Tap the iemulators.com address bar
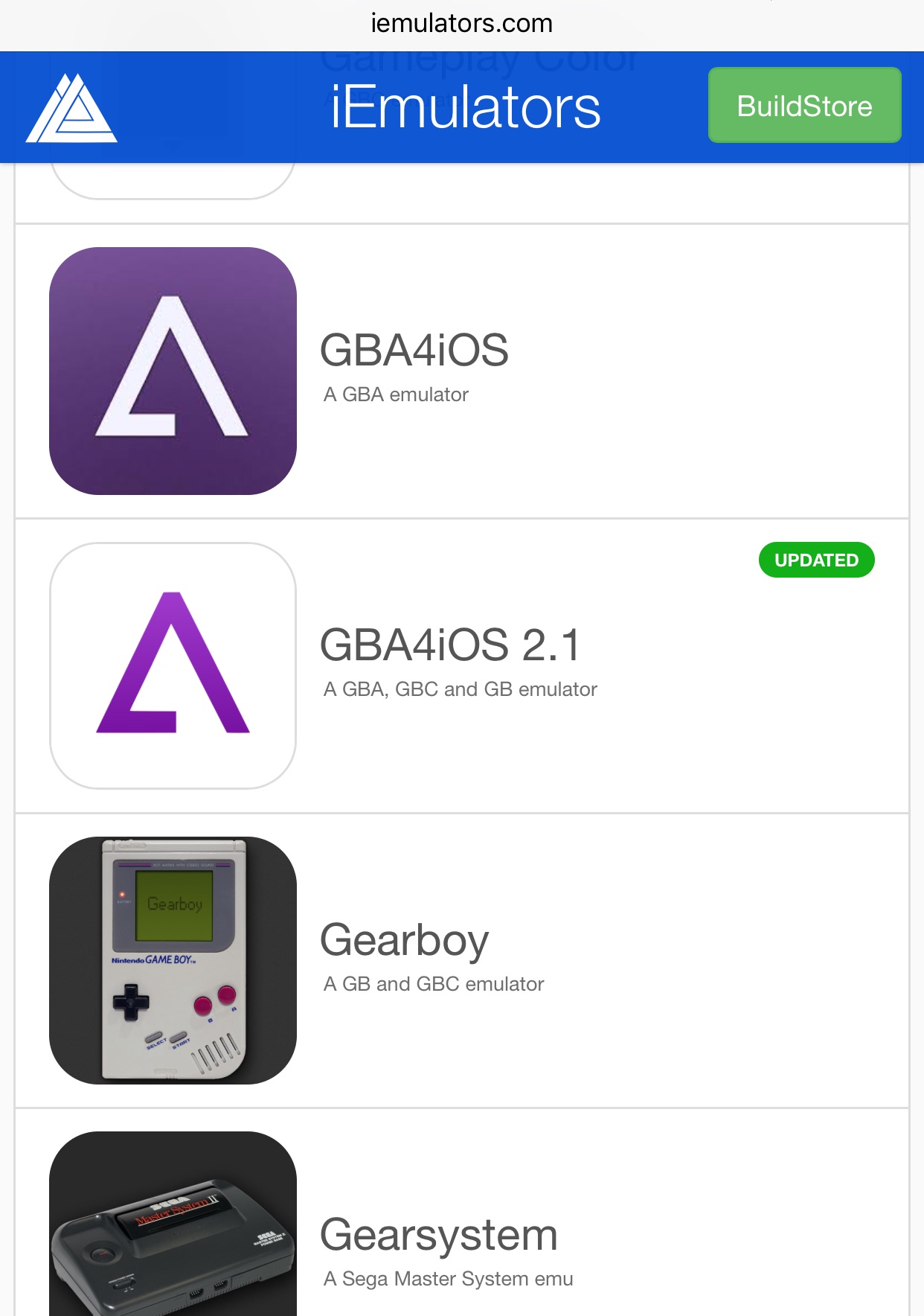The height and width of the screenshot is (1316, 924). click(461, 23)
